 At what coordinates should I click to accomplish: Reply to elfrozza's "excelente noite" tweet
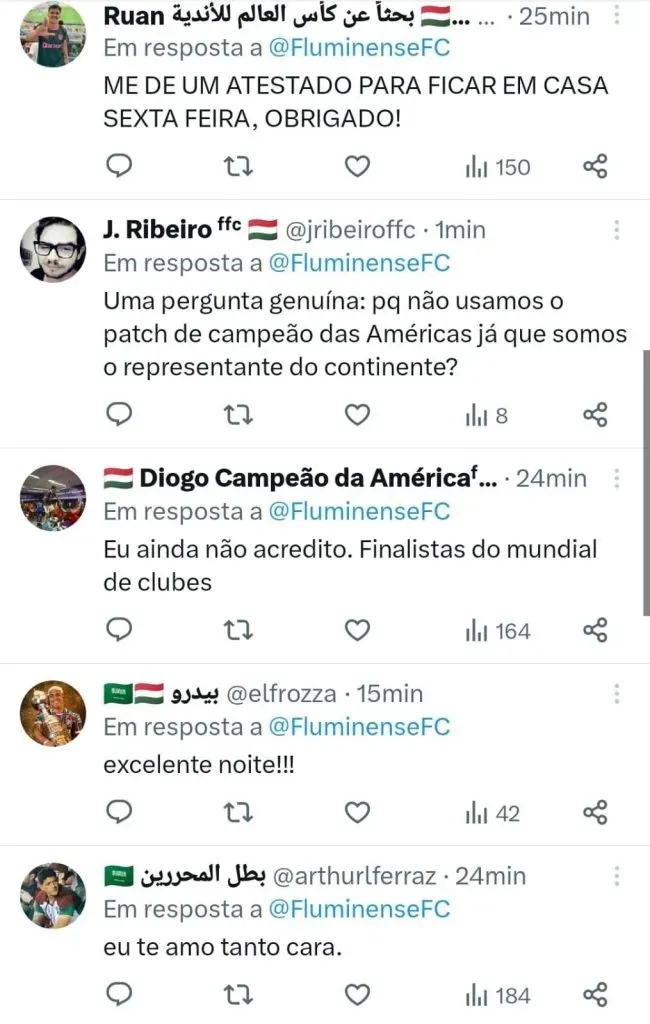tap(119, 812)
